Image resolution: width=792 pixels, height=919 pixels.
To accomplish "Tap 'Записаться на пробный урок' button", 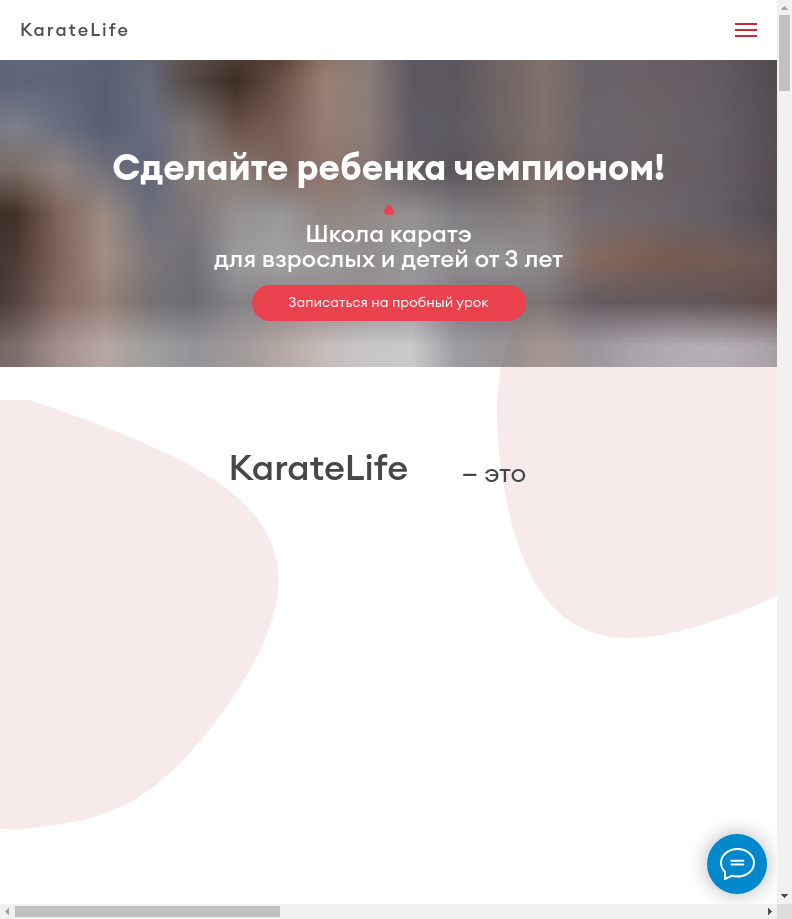I will click(x=388, y=303).
